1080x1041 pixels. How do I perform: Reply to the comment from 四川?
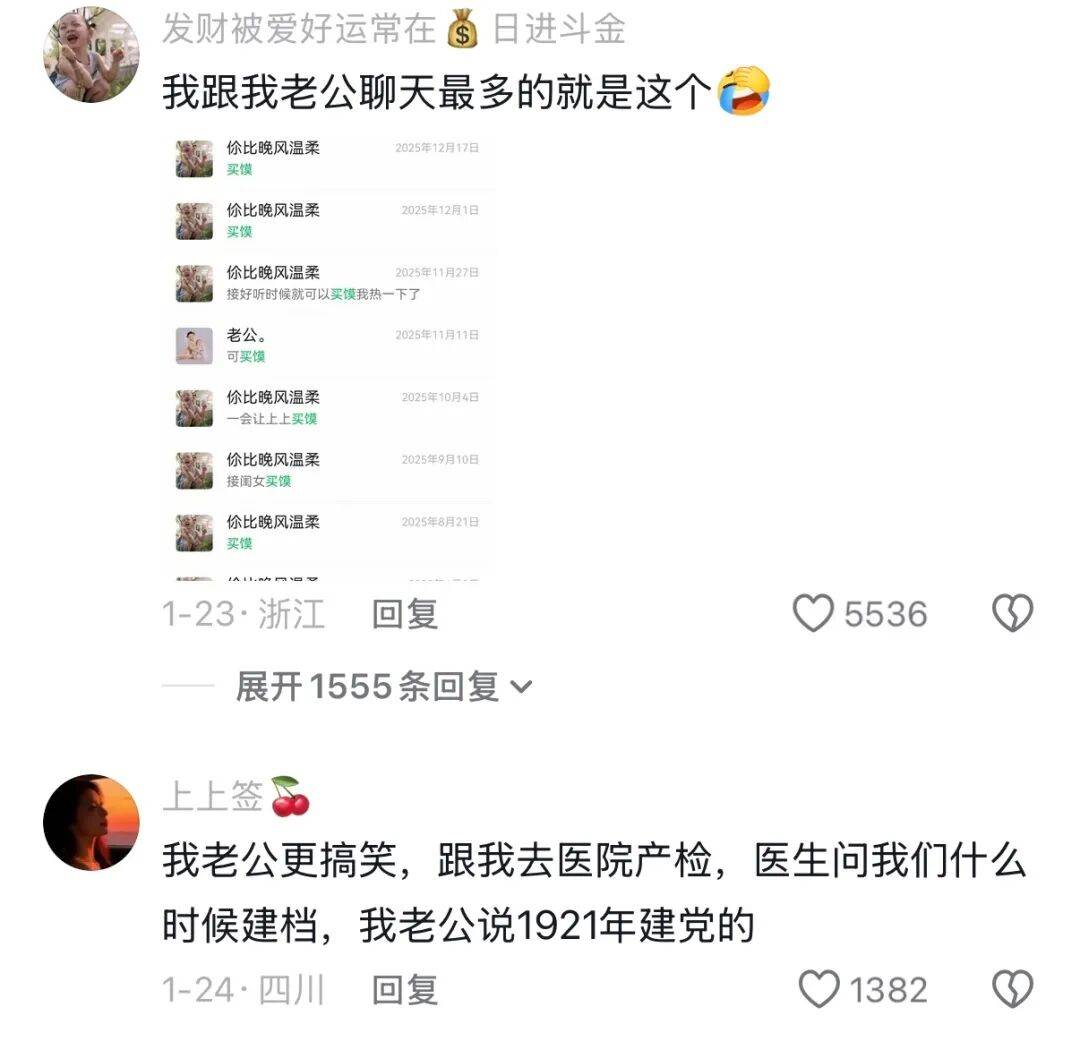[x=405, y=990]
